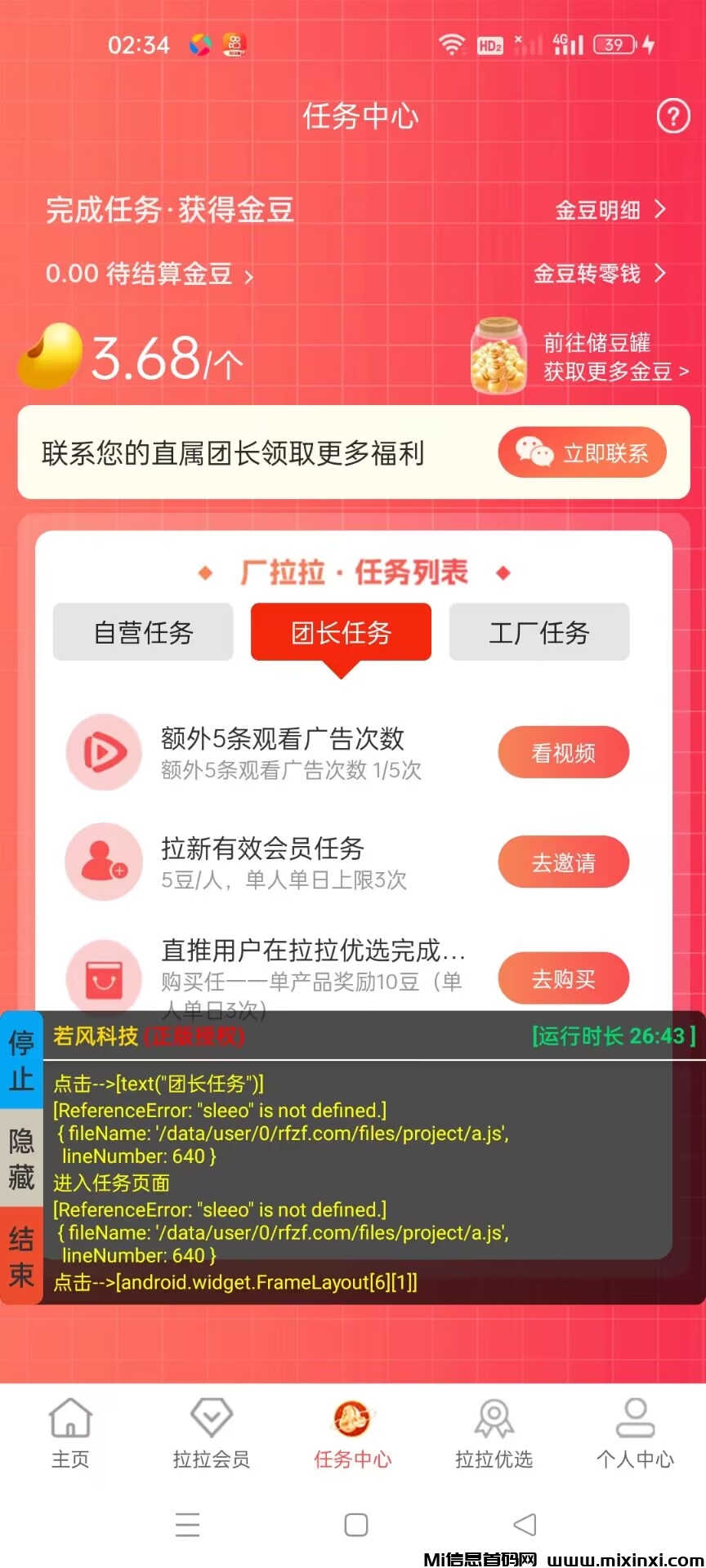End the script with 结束
This screenshot has height=1568, width=706.
pos(21,1257)
